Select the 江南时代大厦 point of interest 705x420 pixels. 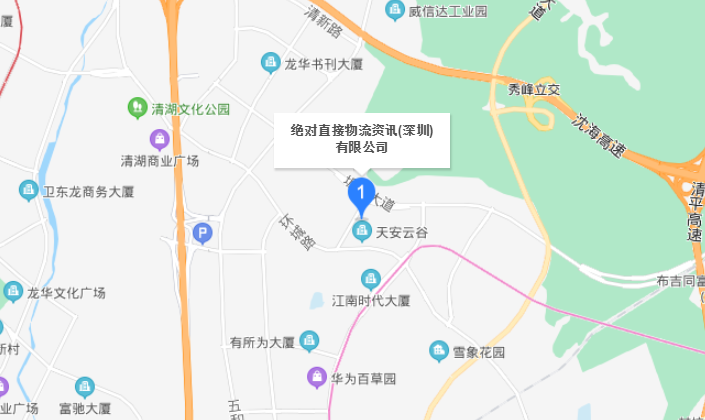tap(370, 277)
